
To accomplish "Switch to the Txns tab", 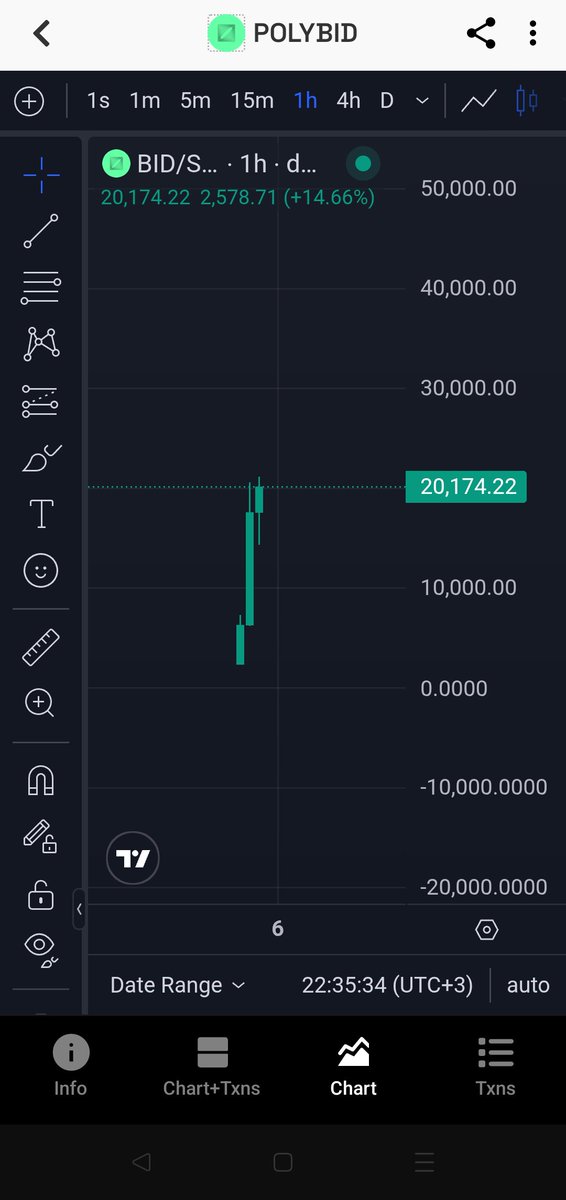I will tap(496, 1067).
